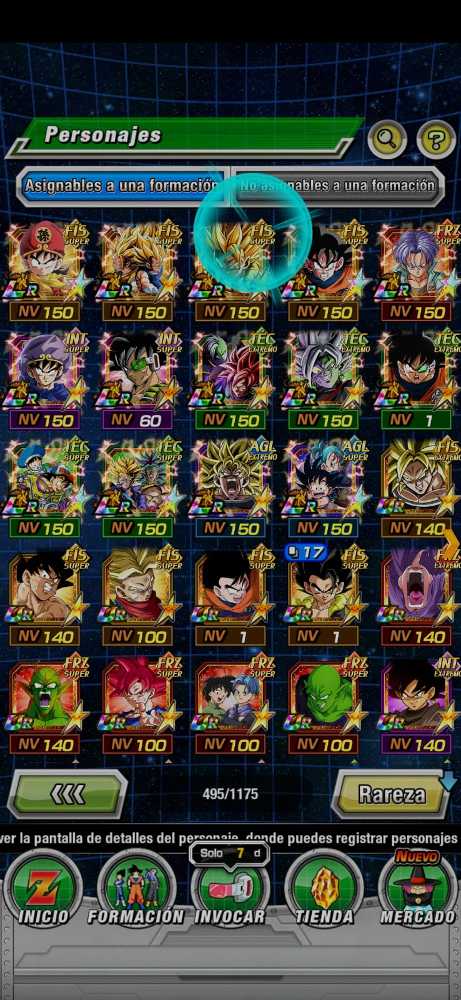The width and height of the screenshot is (461, 1000).
Task: Open the INT character at NV 60
Action: tap(137, 379)
